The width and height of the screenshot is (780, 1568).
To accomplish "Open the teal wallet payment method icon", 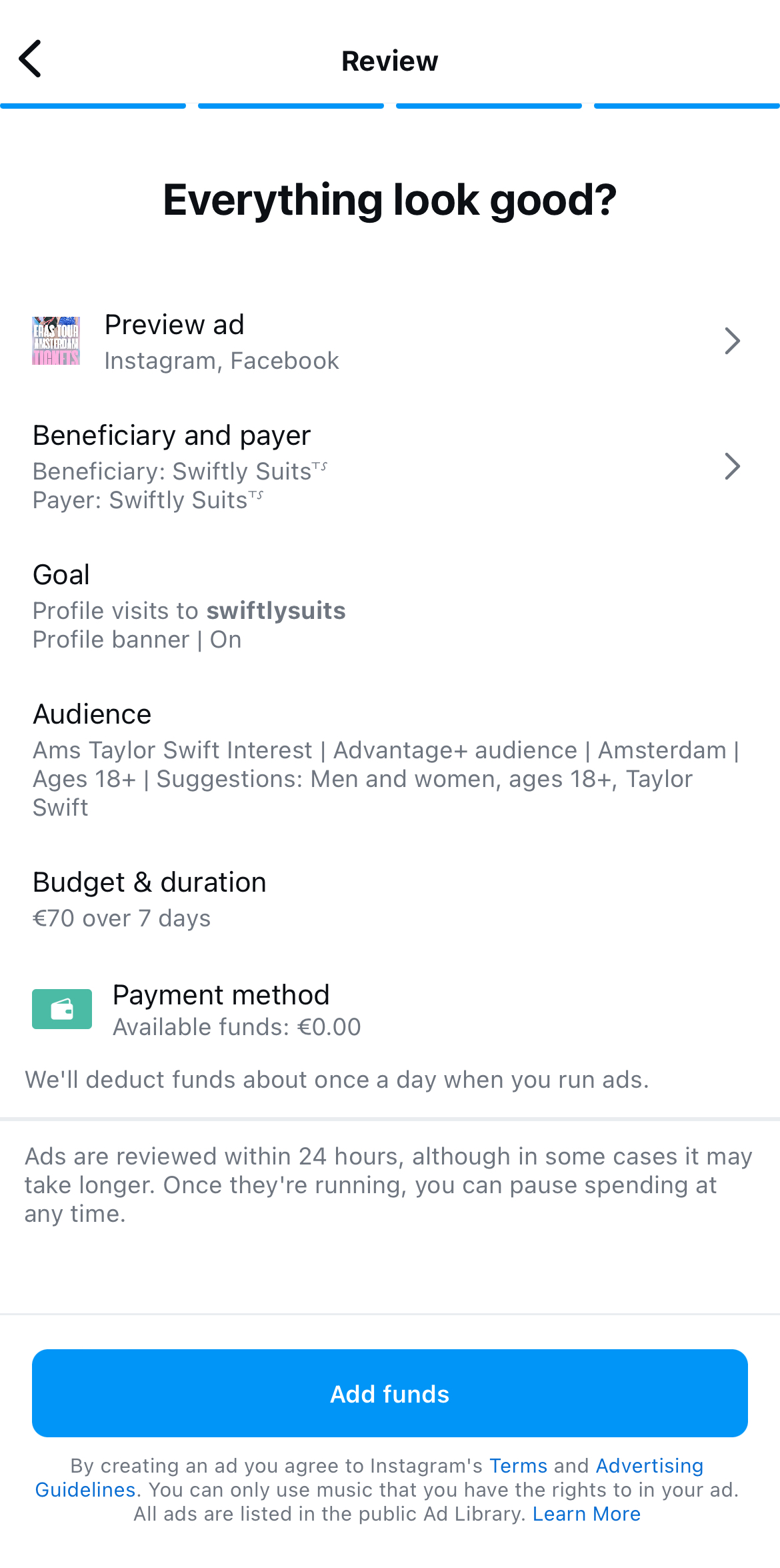I will point(61,1009).
